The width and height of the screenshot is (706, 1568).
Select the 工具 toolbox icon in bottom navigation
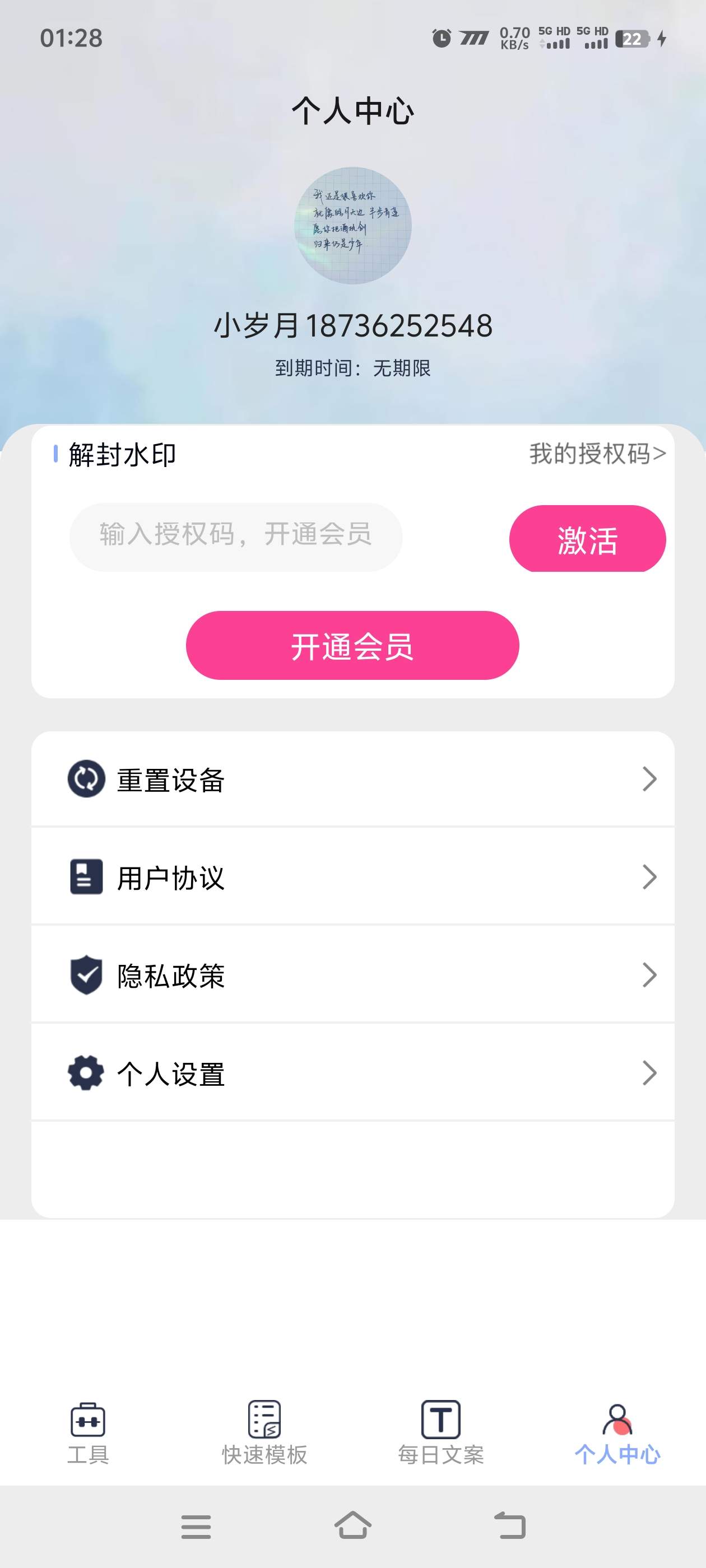click(x=88, y=1420)
